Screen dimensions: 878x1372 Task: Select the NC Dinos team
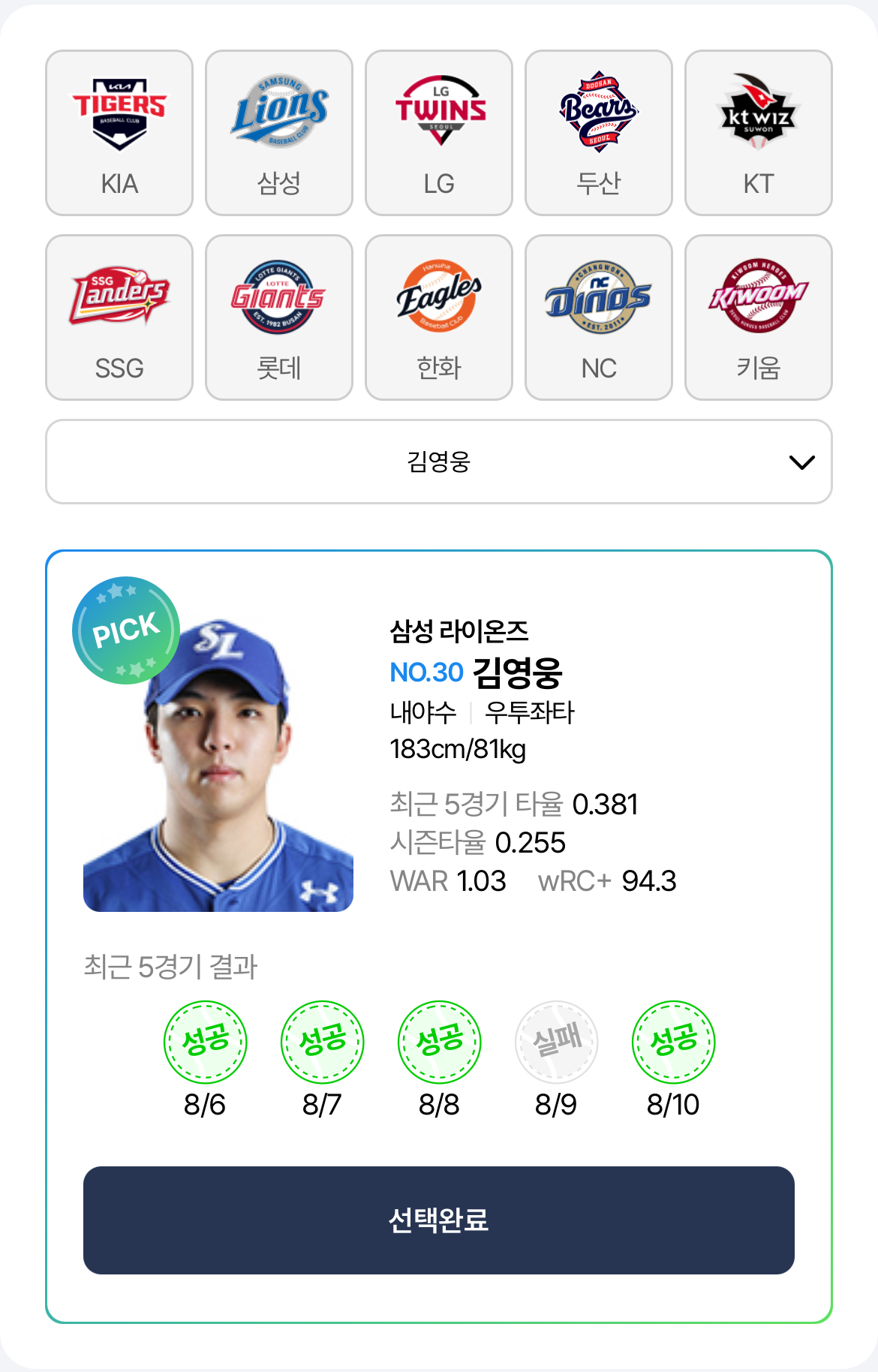[x=599, y=317]
